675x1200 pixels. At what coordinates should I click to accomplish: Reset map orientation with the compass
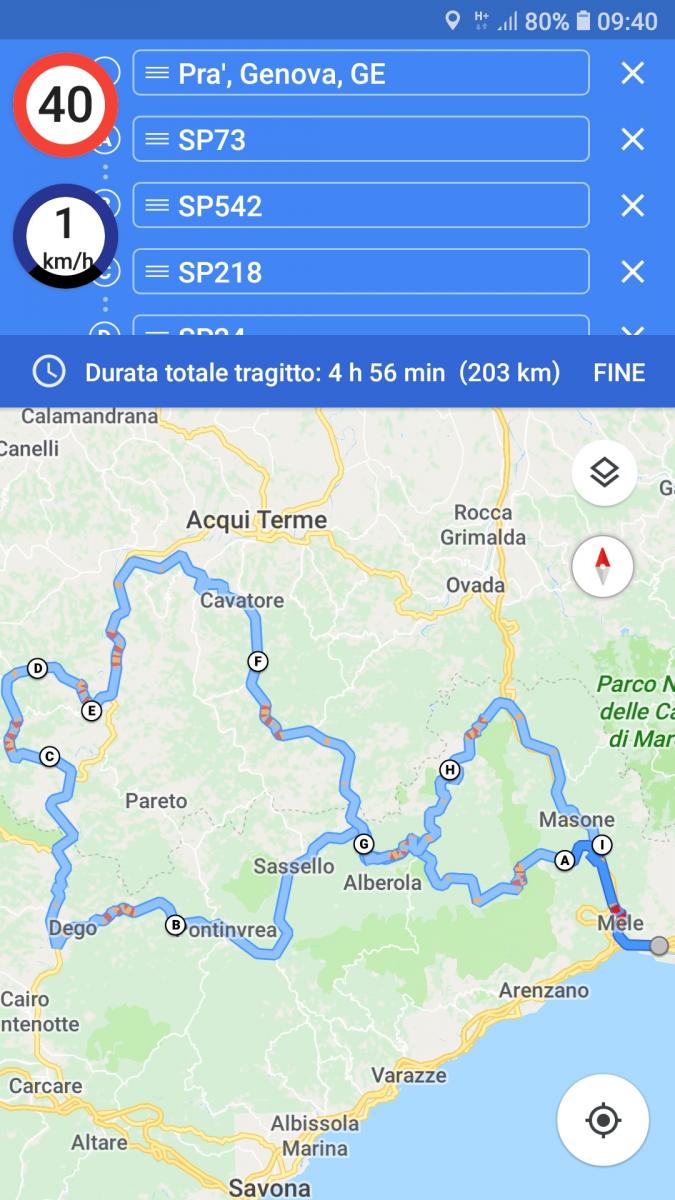(603, 567)
